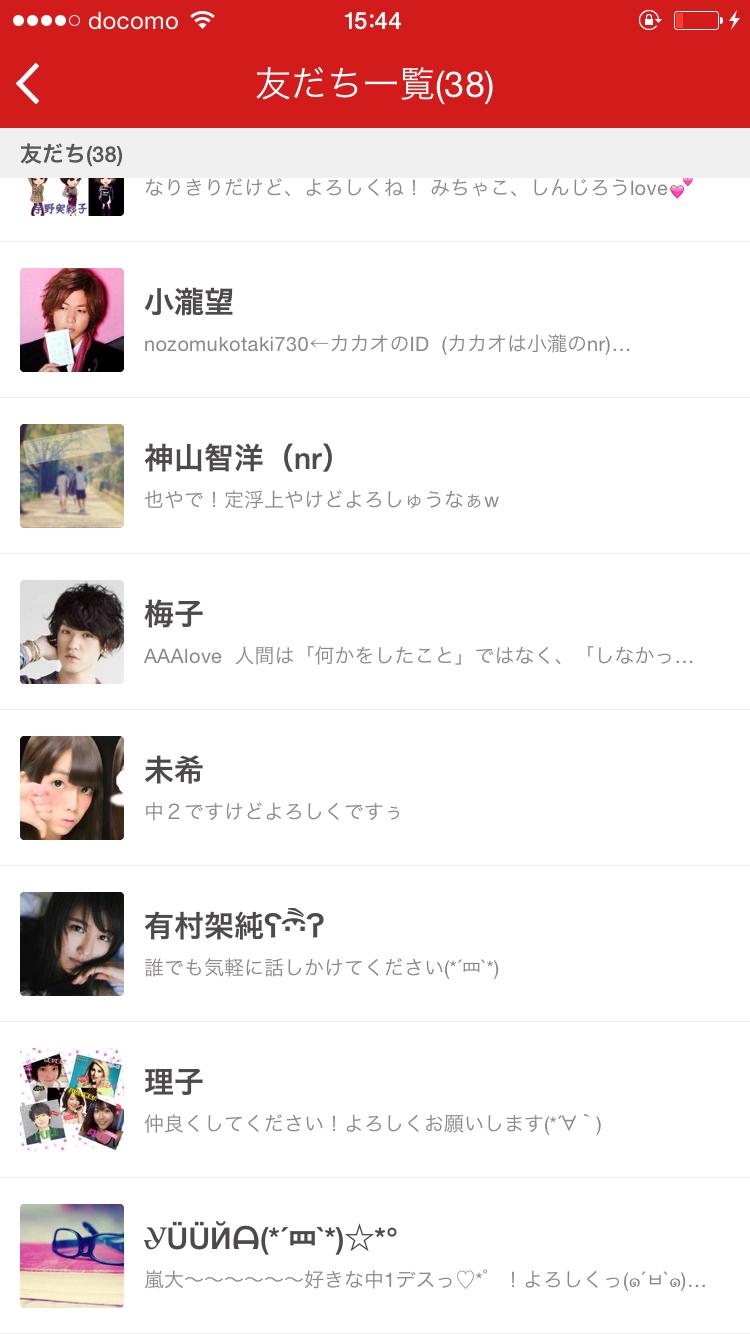Go back from the 友だち一覧 screen
This screenshot has height=1334, width=750.
(30, 84)
